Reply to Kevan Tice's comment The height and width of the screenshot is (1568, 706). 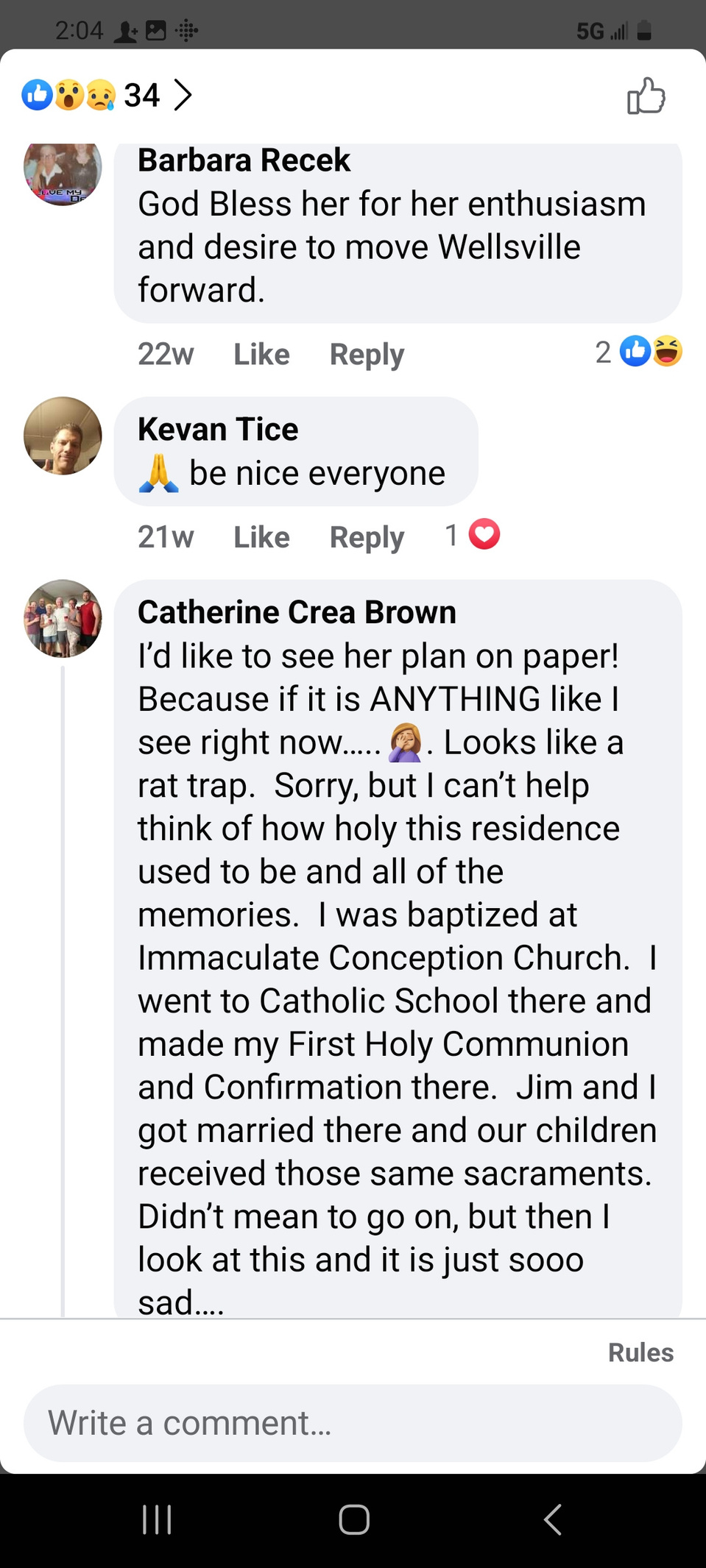coord(367,537)
